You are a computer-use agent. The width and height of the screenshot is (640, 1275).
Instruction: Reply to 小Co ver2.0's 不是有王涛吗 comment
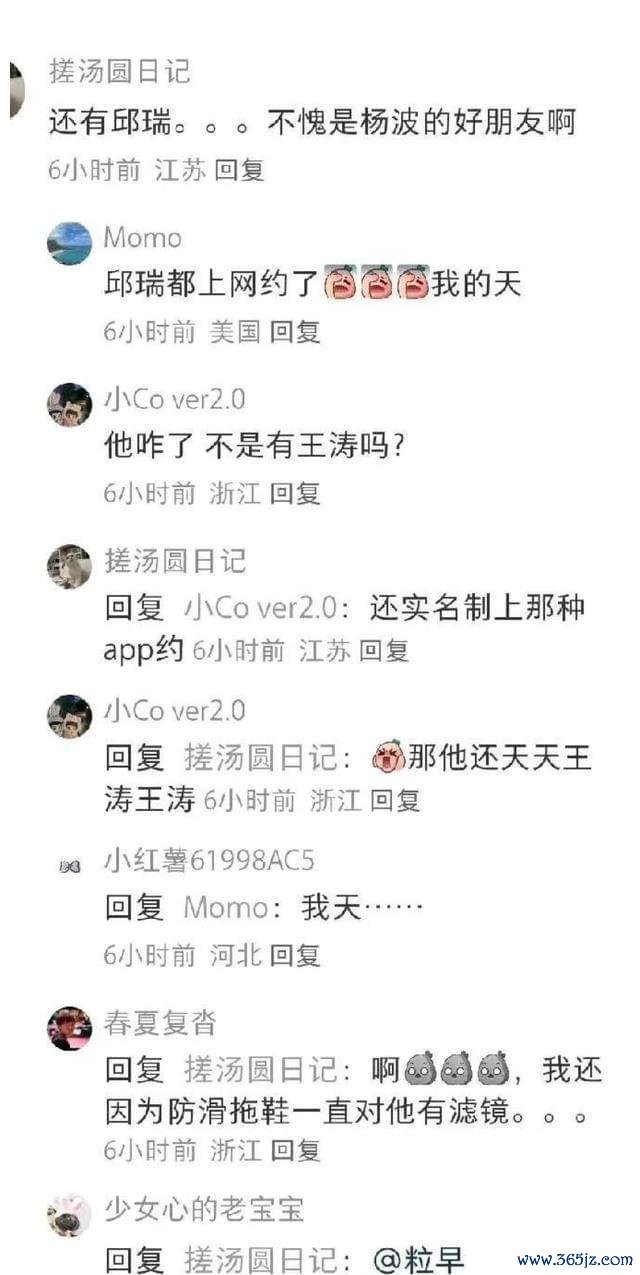pos(295,492)
